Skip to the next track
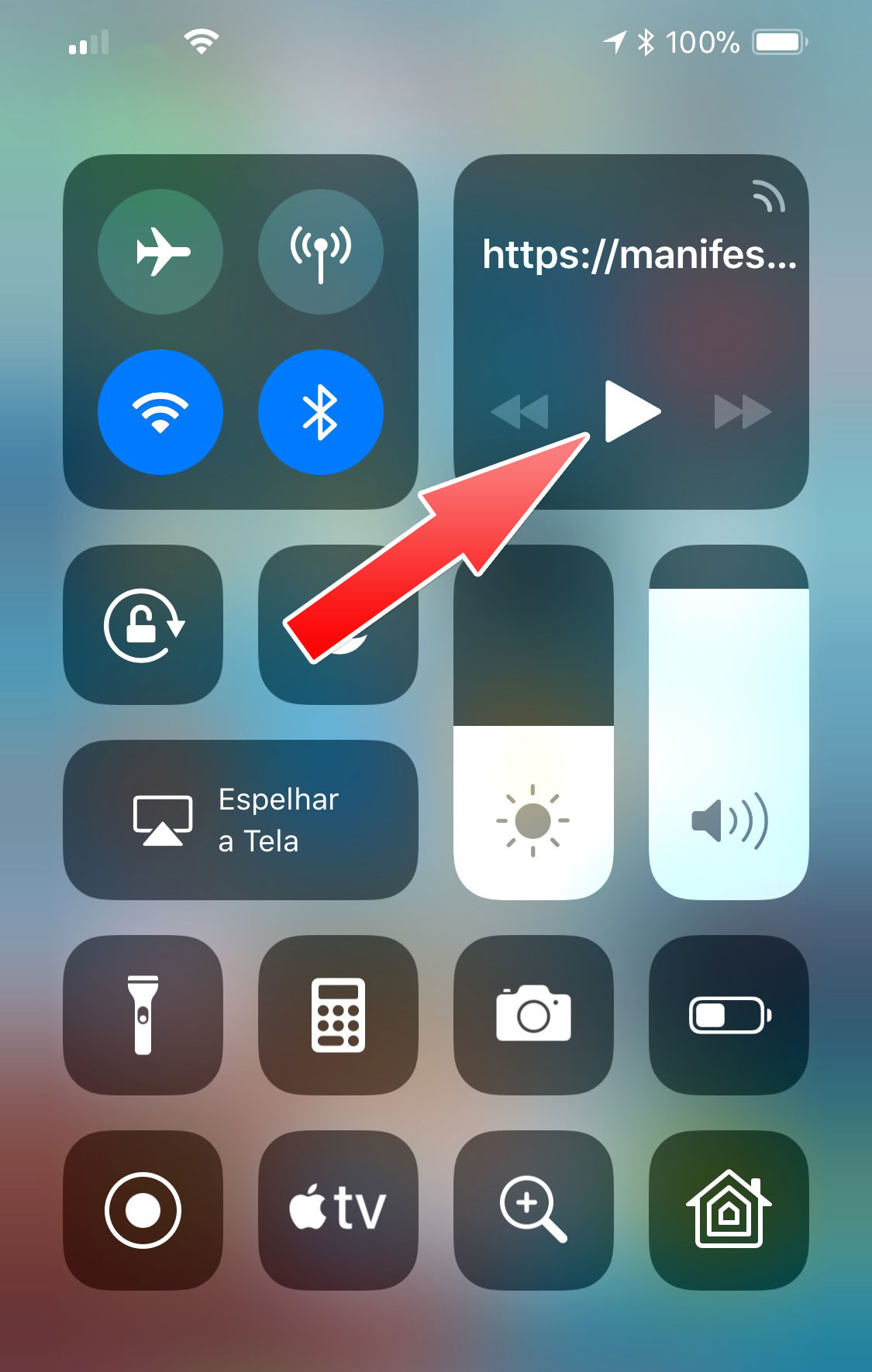The image size is (872, 1372). coord(742,411)
